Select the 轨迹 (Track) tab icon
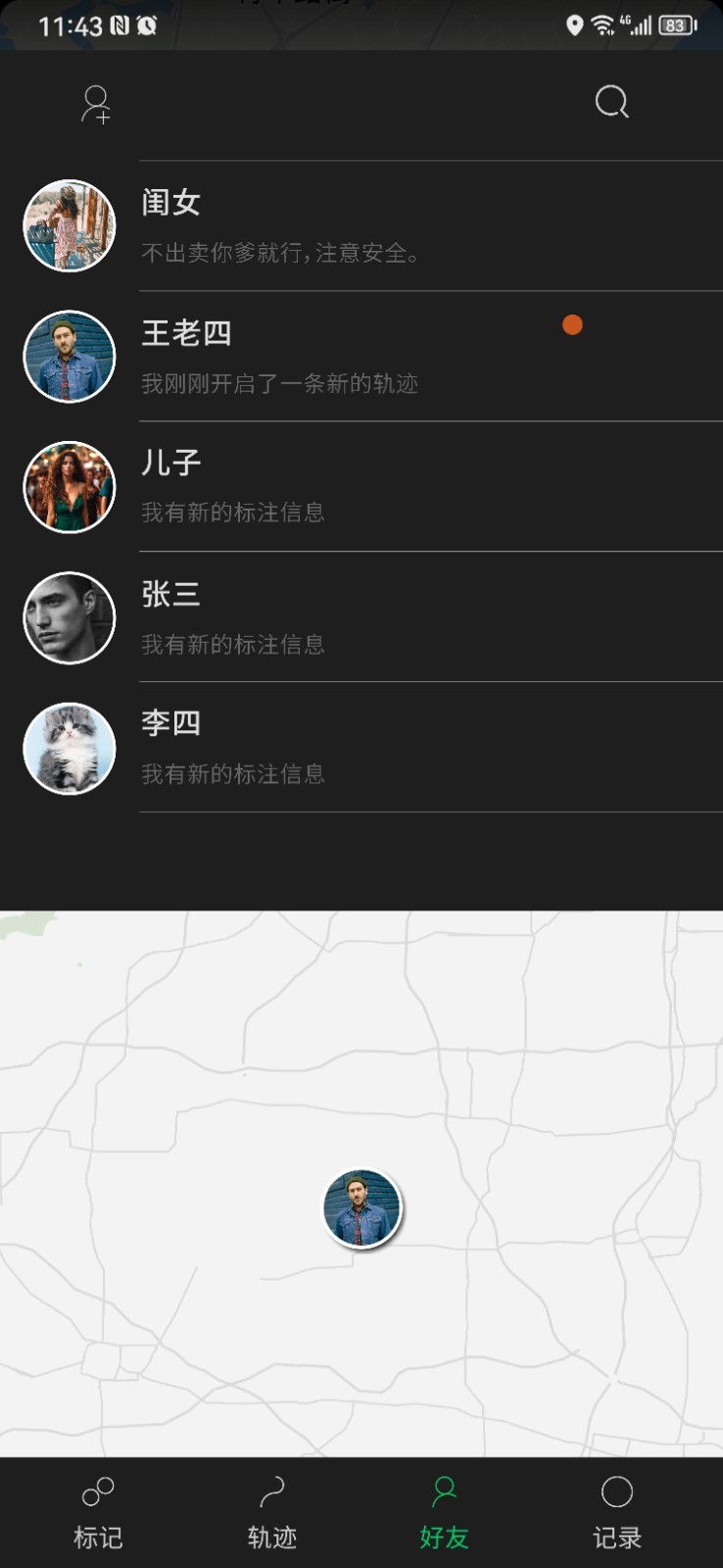Viewport: 723px width, 1568px height. pos(270,1492)
